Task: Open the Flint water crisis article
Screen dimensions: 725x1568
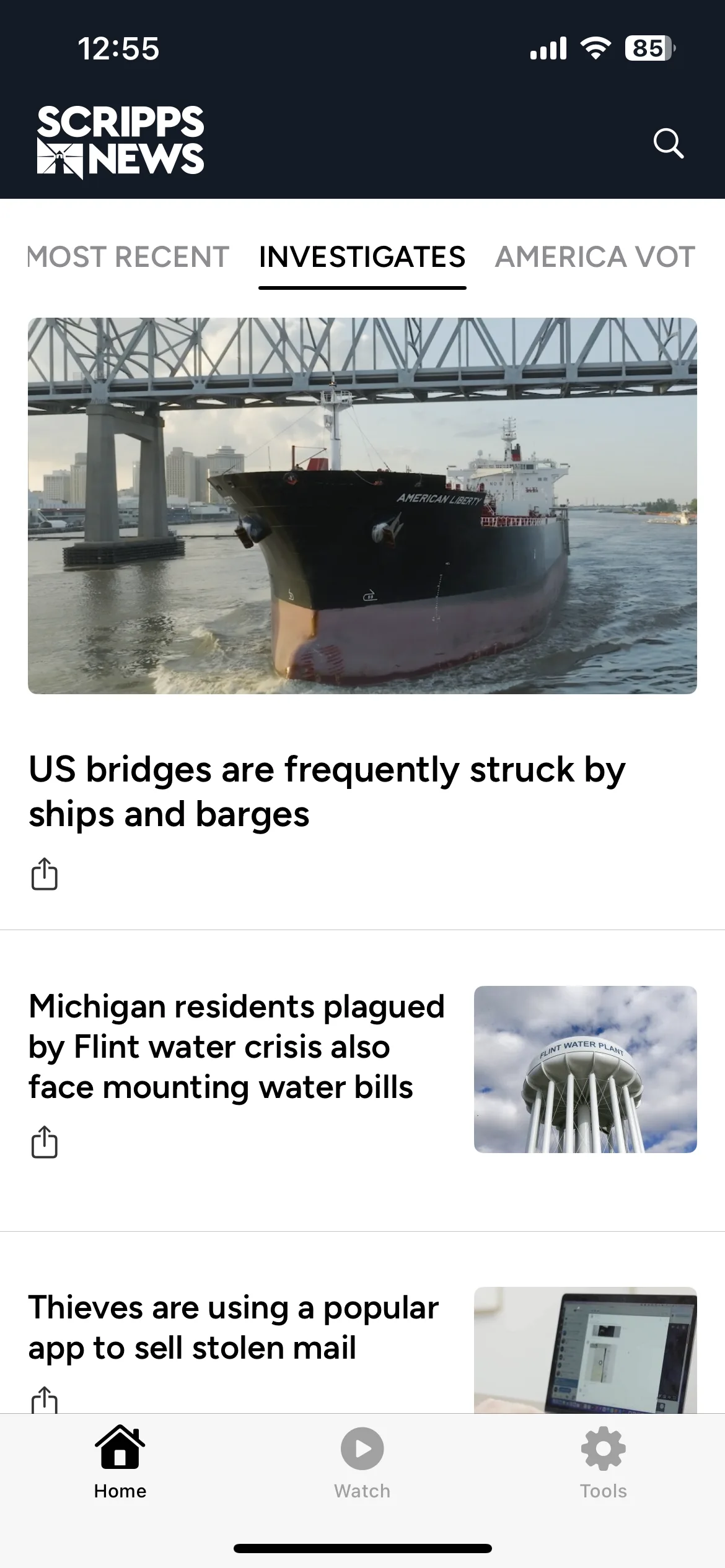Action: (x=236, y=1047)
